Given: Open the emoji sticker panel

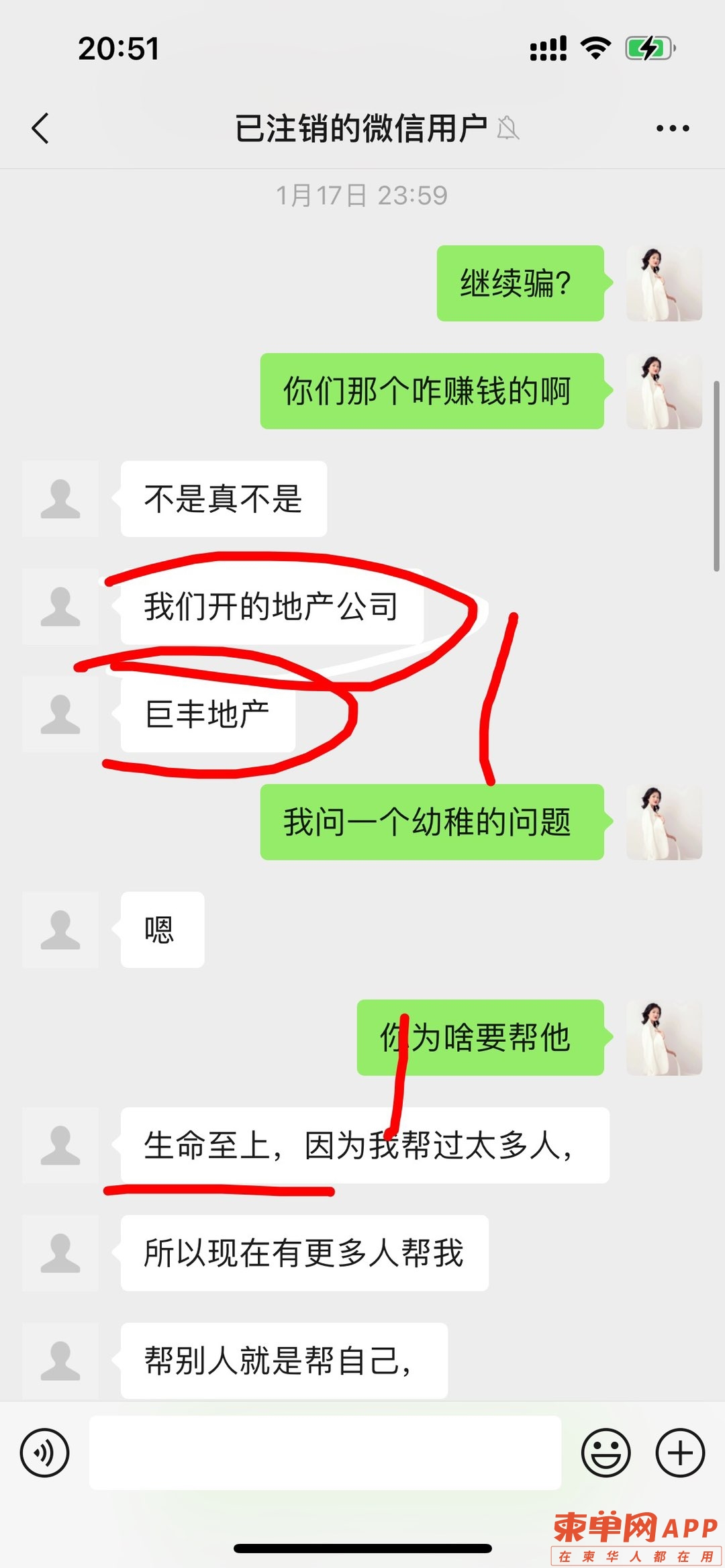Looking at the screenshot, I should click(606, 1453).
